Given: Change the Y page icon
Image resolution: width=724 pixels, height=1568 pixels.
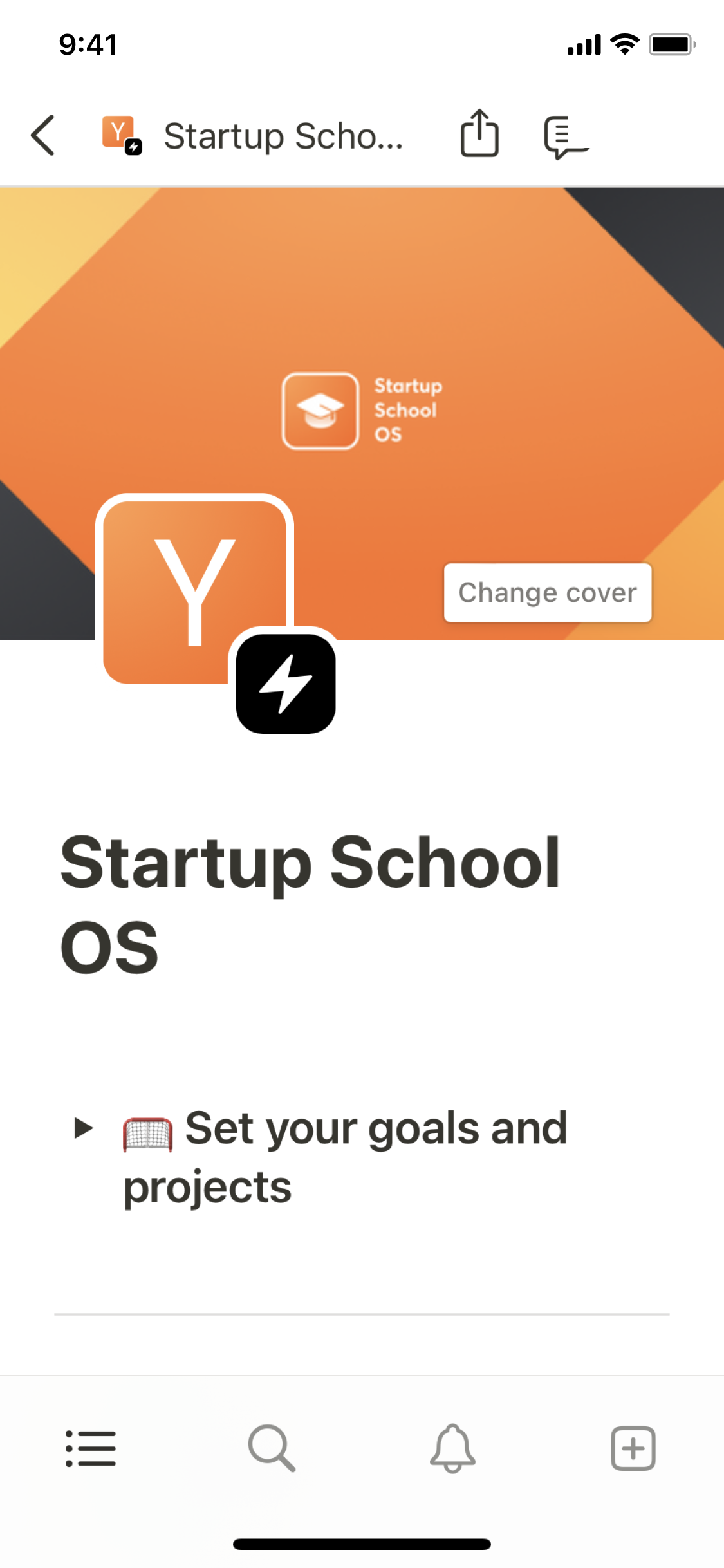Looking at the screenshot, I should click(194, 591).
